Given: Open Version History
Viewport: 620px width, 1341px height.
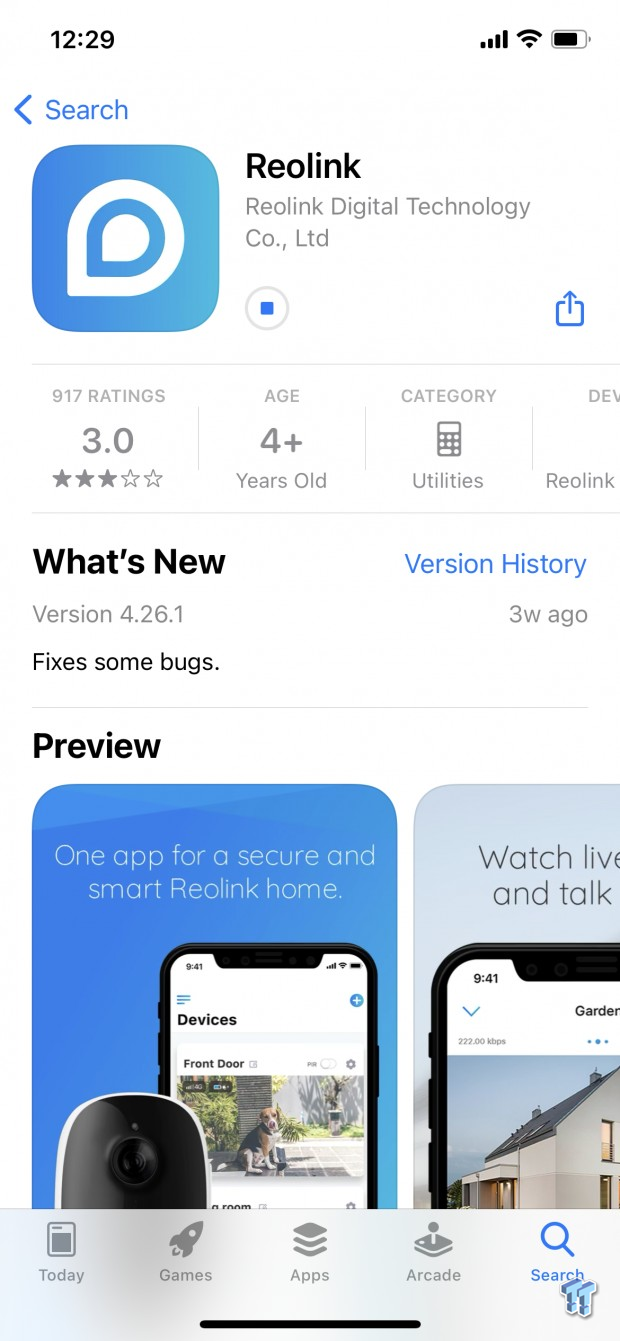Looking at the screenshot, I should tap(495, 564).
